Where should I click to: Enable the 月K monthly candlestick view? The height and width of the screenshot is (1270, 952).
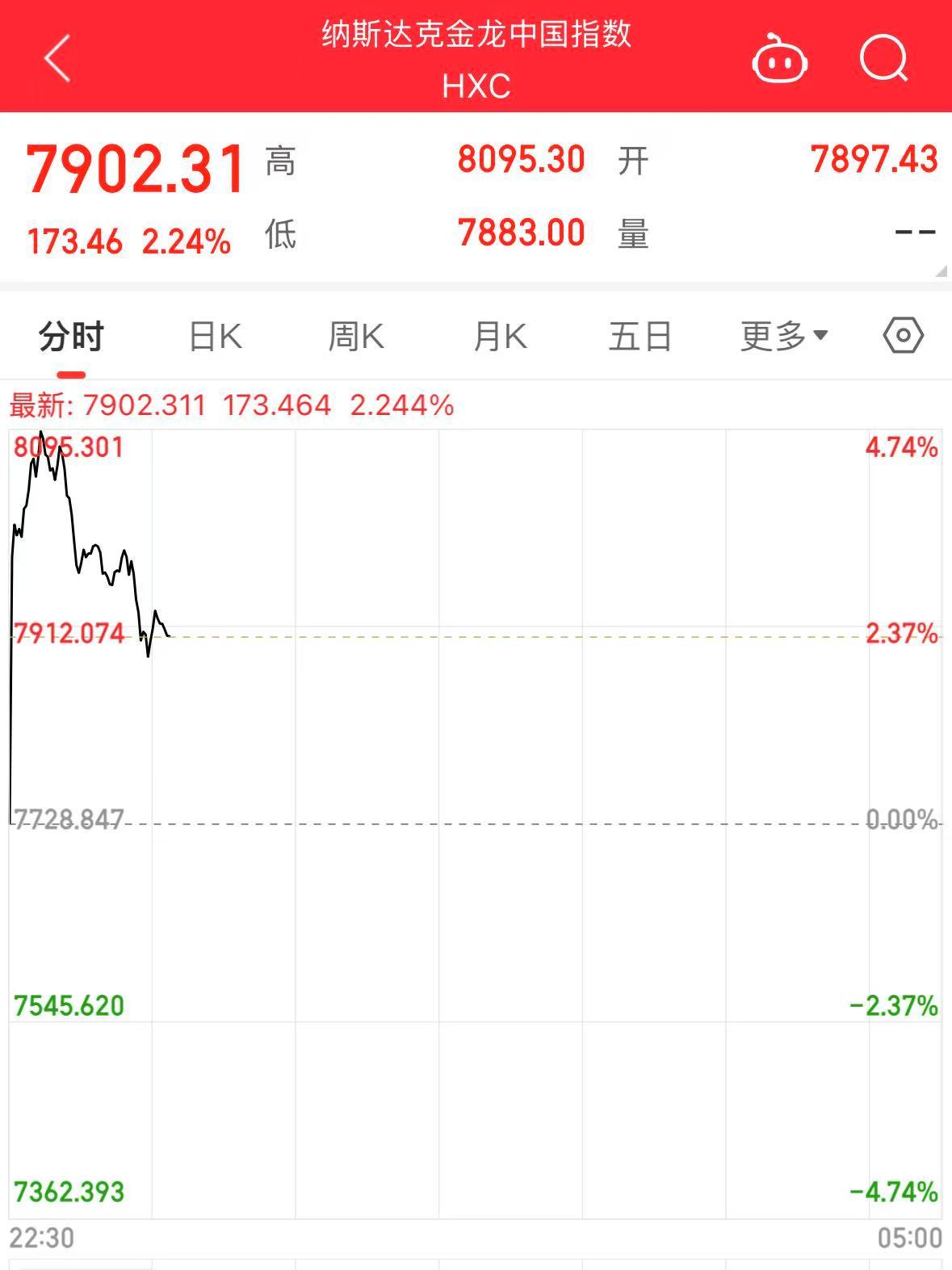tap(499, 335)
